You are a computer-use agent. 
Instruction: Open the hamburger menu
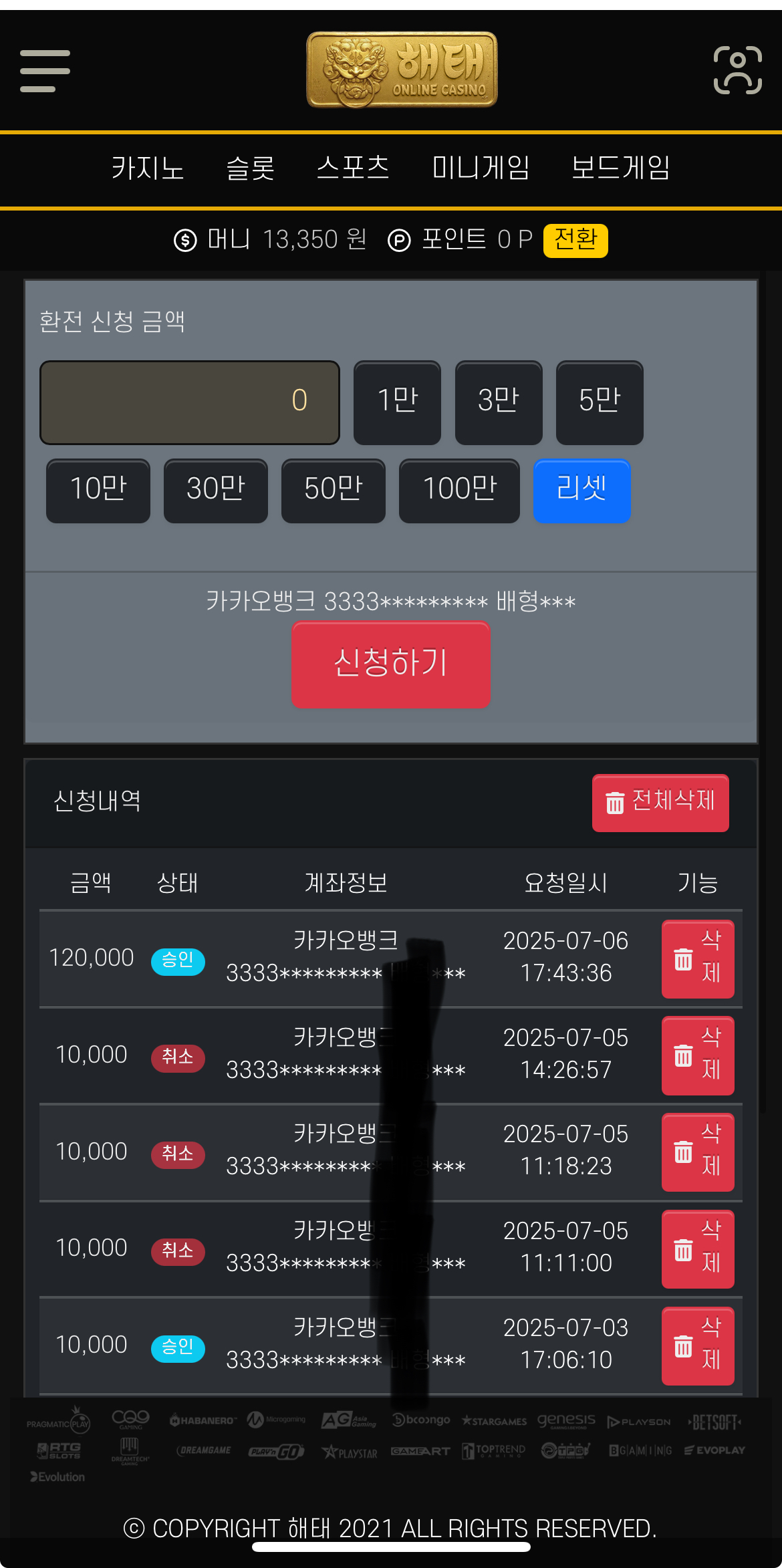tap(45, 71)
